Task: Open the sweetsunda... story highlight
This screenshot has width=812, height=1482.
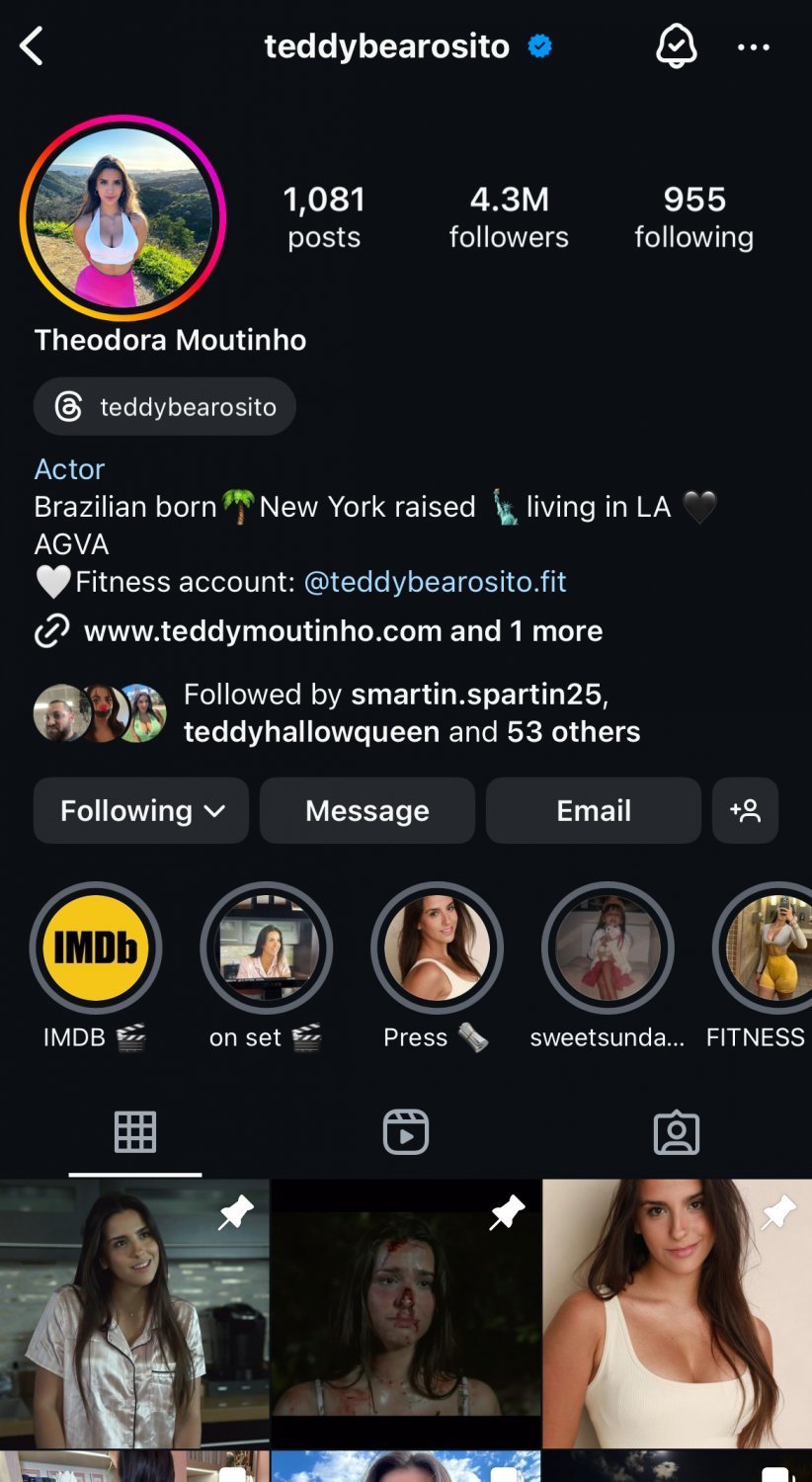Action: (609, 947)
